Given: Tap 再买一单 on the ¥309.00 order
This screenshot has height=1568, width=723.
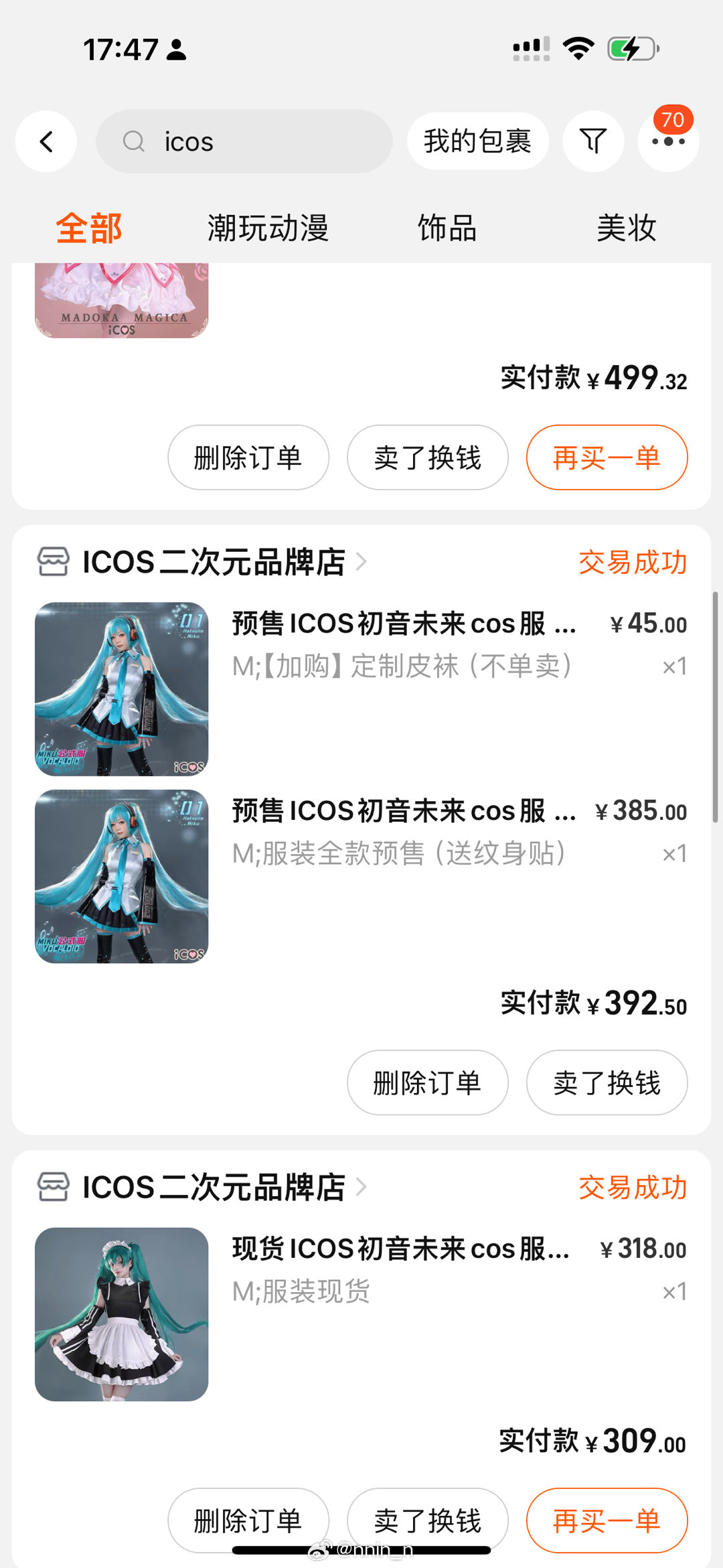Looking at the screenshot, I should [x=607, y=1520].
